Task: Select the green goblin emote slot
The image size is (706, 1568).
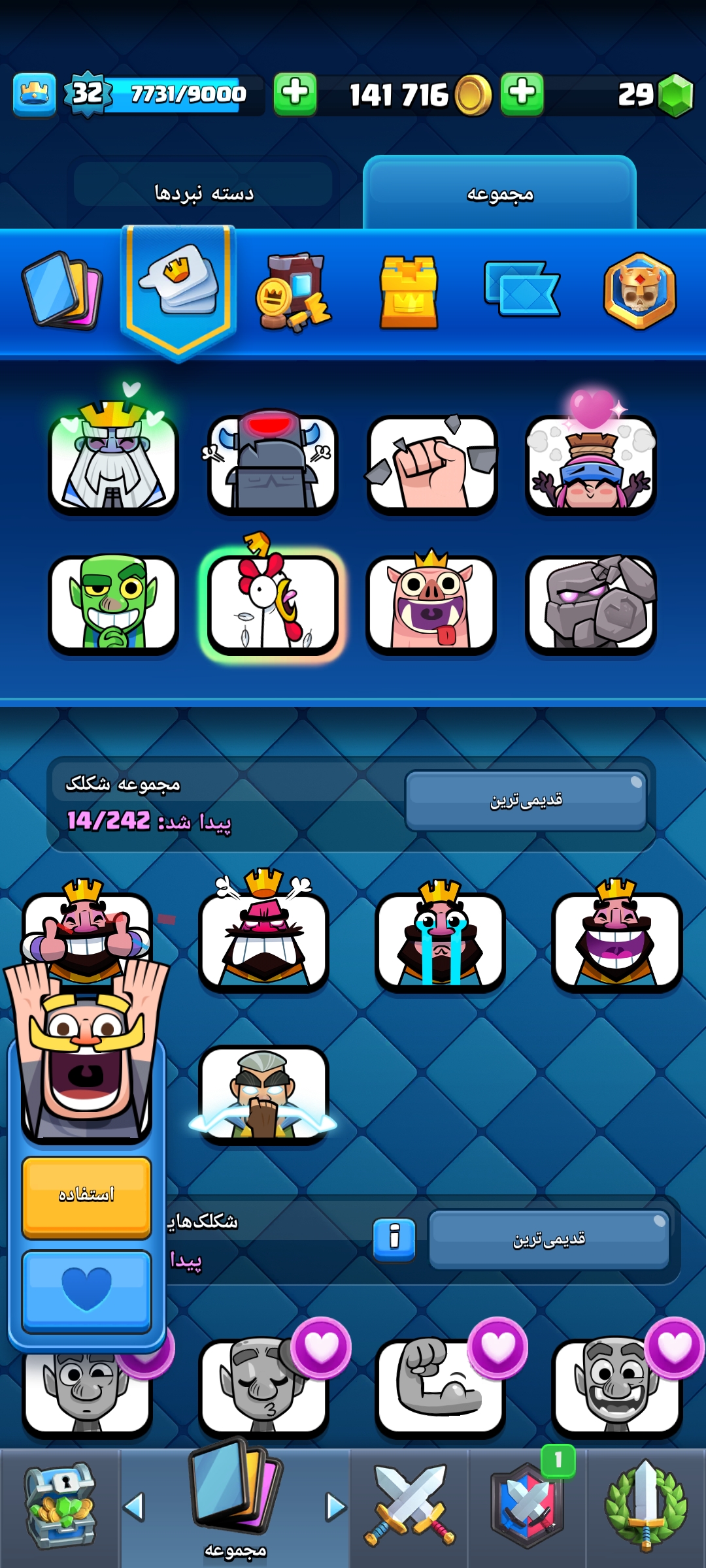Action: [x=113, y=604]
